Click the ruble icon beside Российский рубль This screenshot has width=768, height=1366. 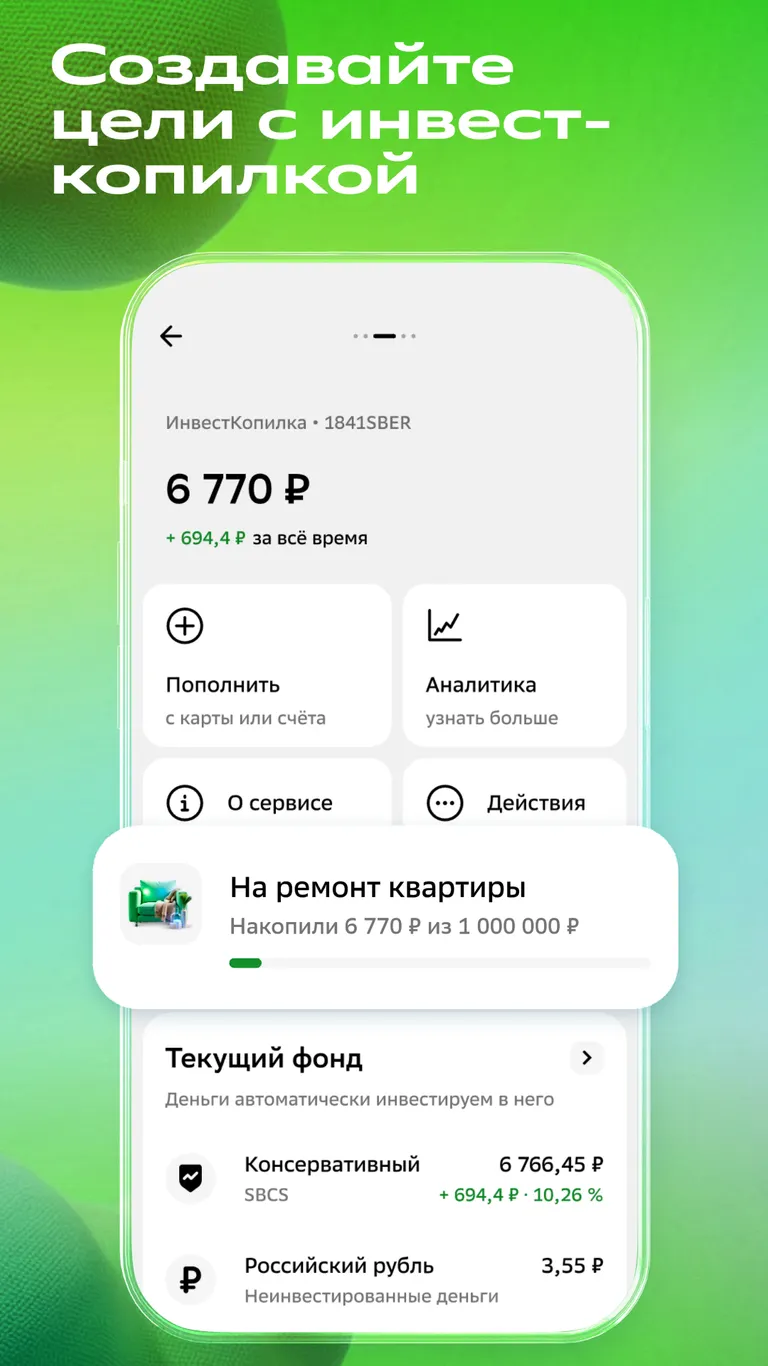point(190,1279)
